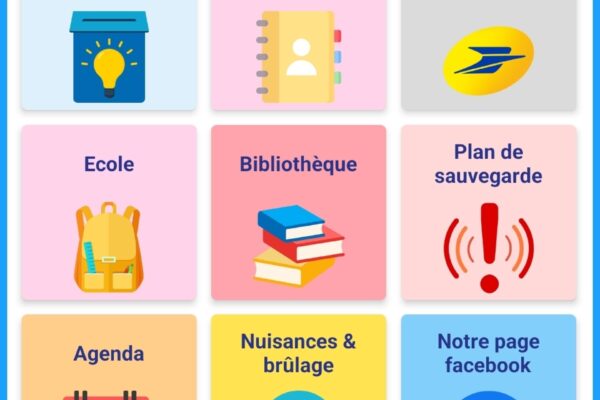Open the Notre page facebook tile
The image size is (600, 400).
click(488, 358)
